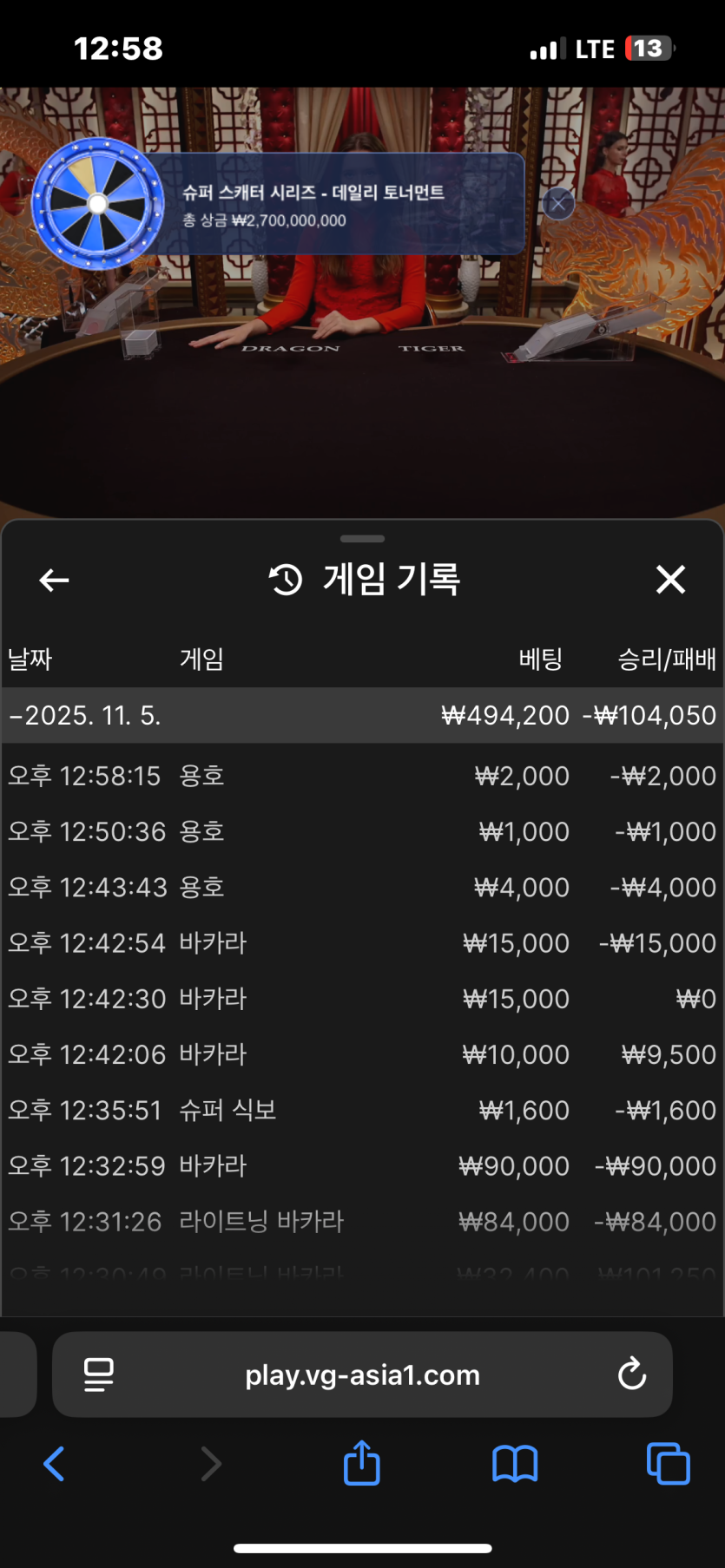The image size is (725, 1568).
Task: Tap the play.vg-asia1.com address bar
Action: click(x=362, y=1374)
